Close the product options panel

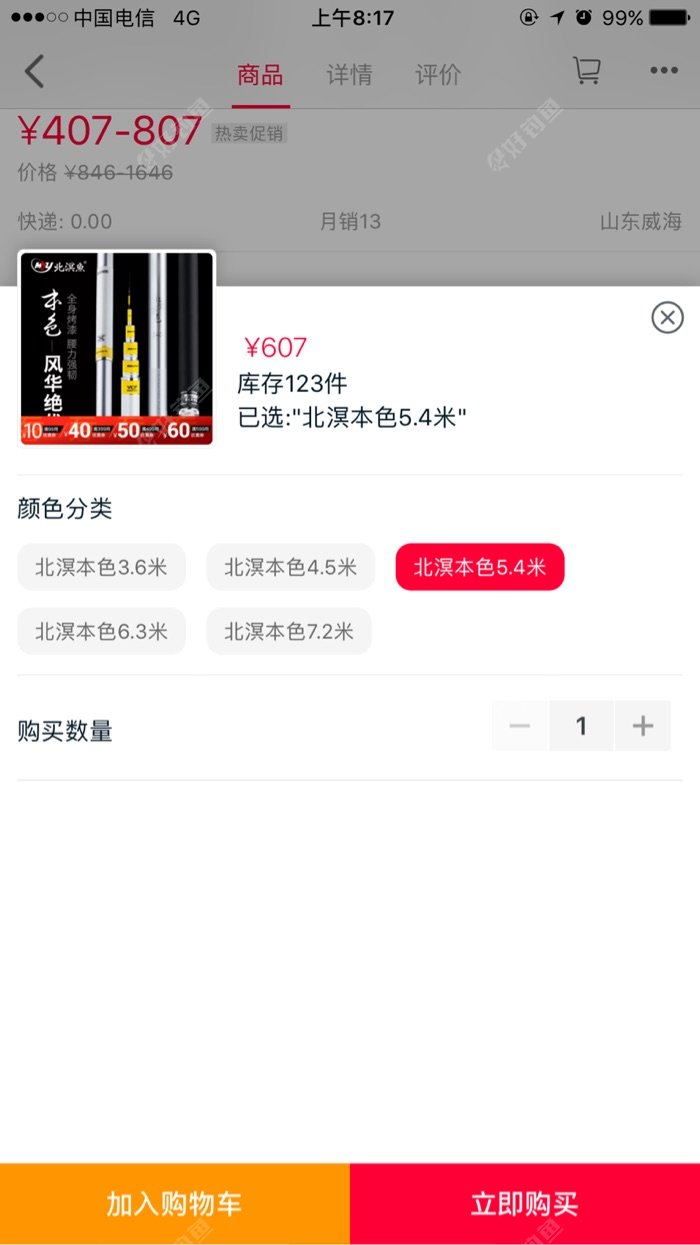pyautogui.click(x=667, y=318)
